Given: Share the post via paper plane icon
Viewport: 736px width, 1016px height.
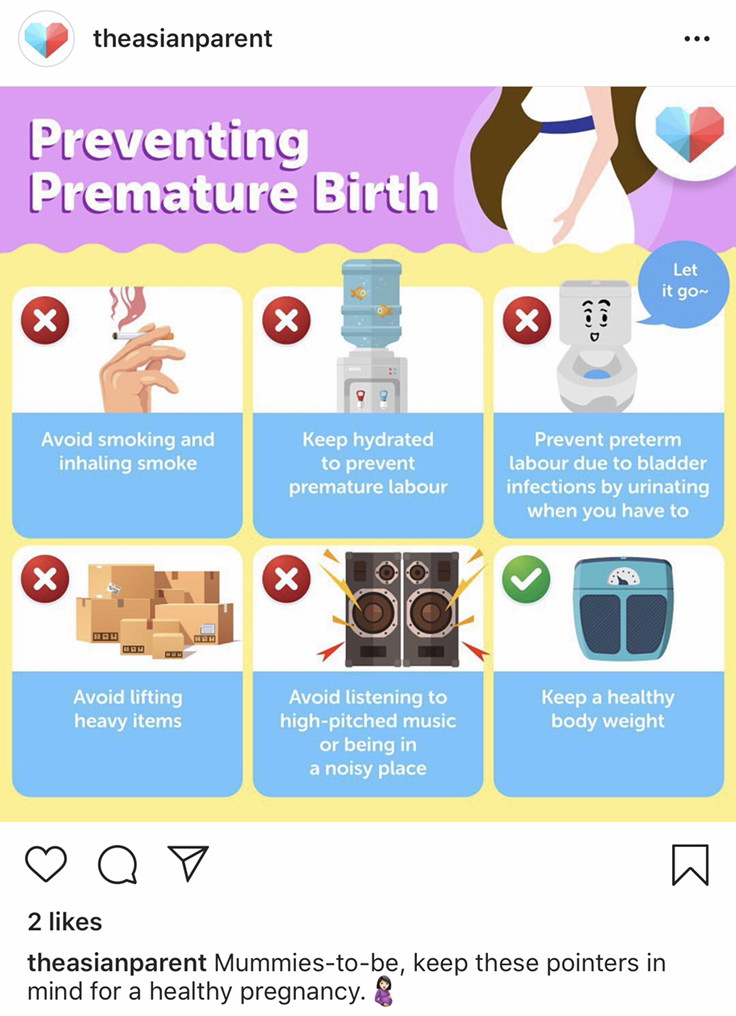Looking at the screenshot, I should (187, 863).
